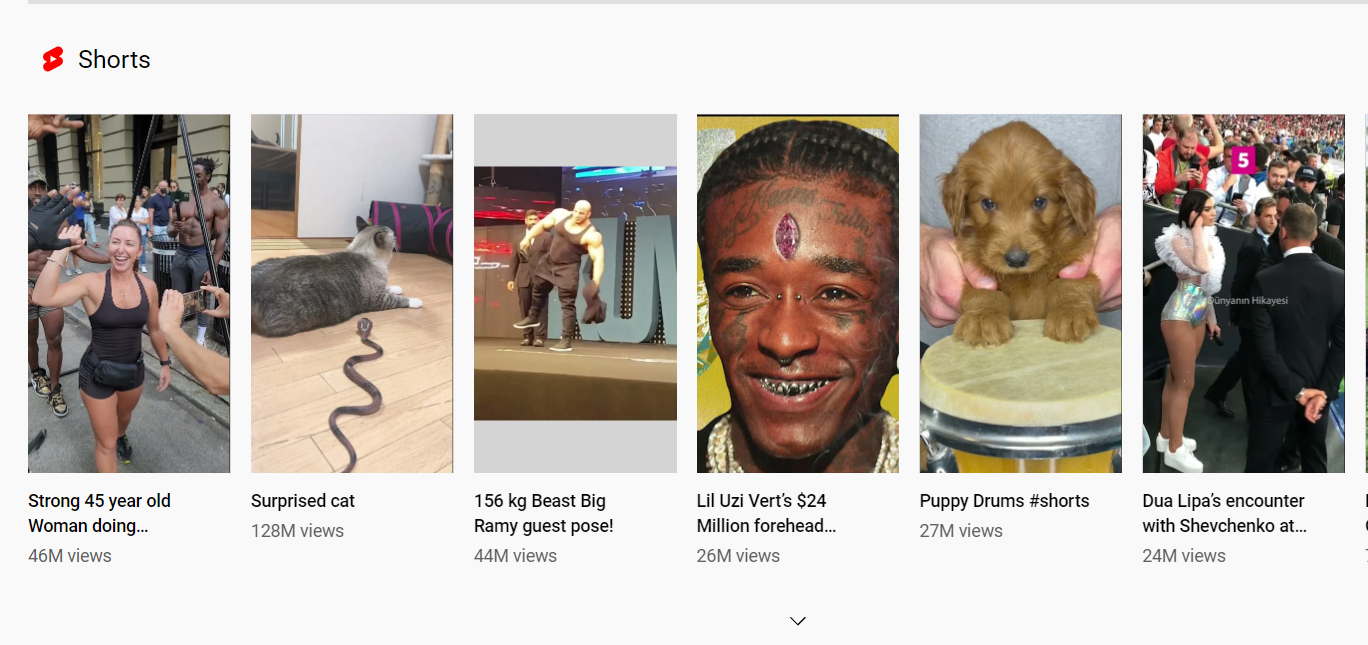Screen dimensions: 1368x645
Task: Play the 'Surprised cat' short
Action: [x=352, y=293]
